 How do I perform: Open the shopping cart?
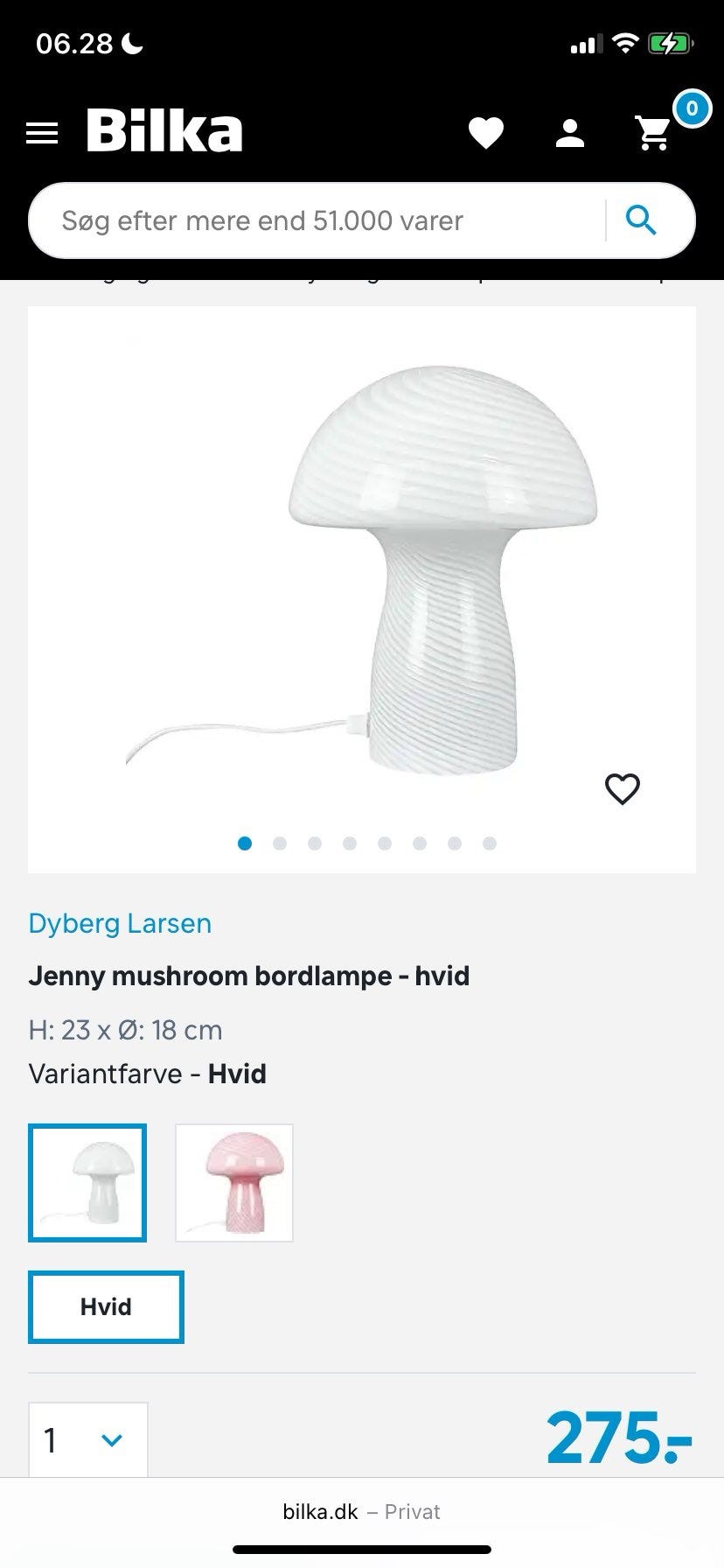(x=653, y=133)
